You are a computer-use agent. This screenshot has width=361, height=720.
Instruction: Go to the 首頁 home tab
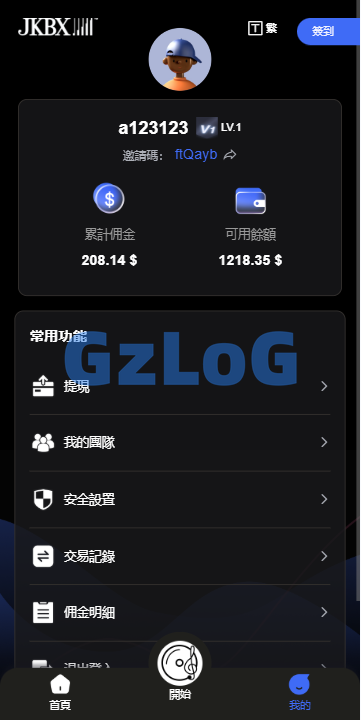(60, 693)
